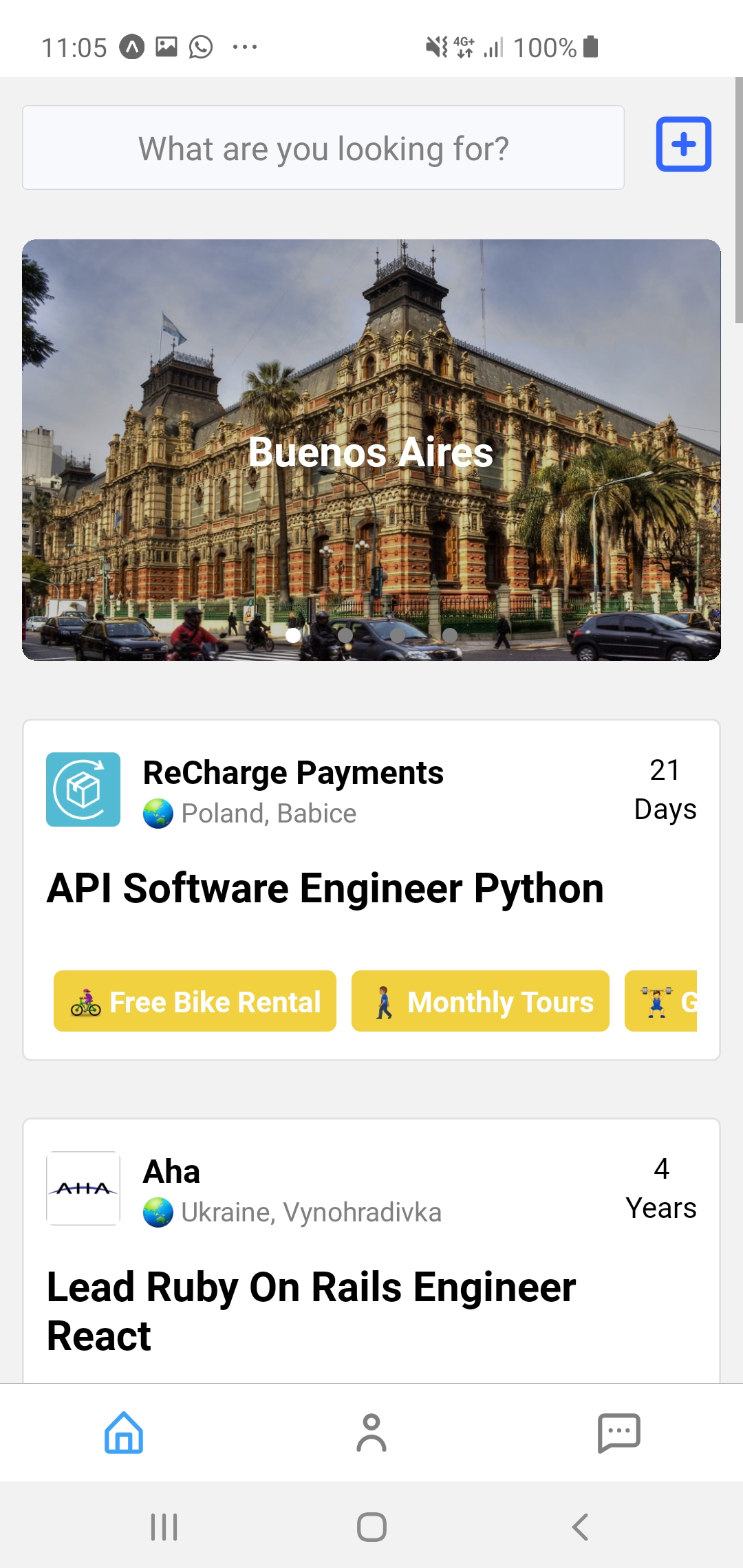Tap the 'What are you looking for?' search field
The height and width of the screenshot is (1568, 743).
[x=323, y=148]
